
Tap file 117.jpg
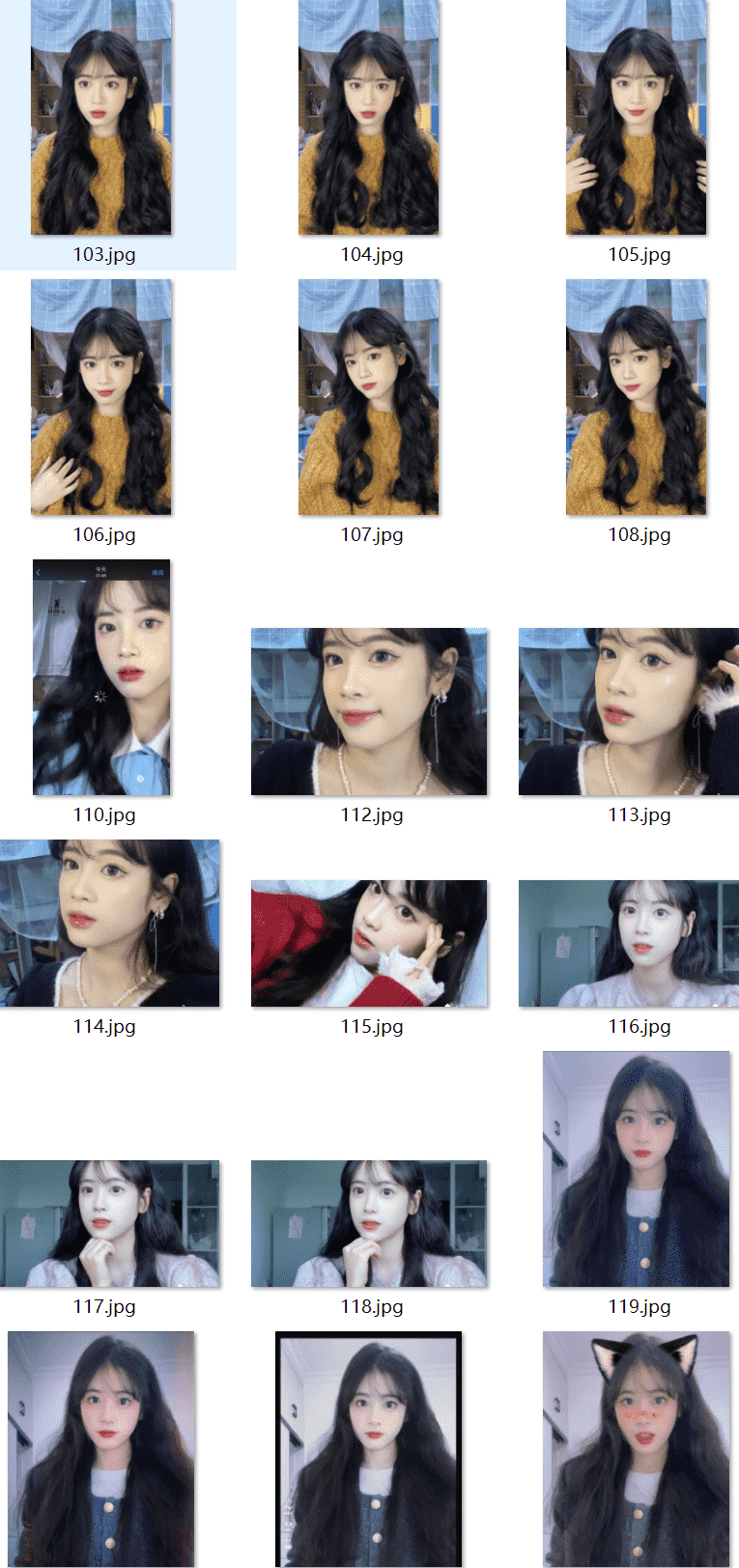110,1223
